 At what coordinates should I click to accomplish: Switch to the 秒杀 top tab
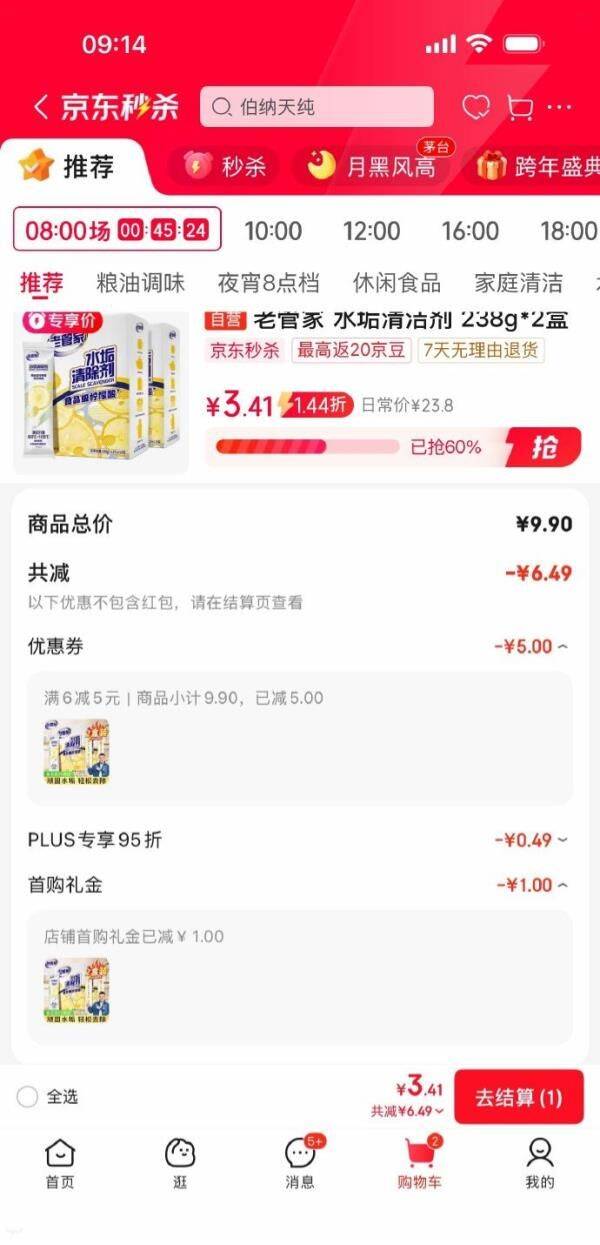(x=227, y=167)
